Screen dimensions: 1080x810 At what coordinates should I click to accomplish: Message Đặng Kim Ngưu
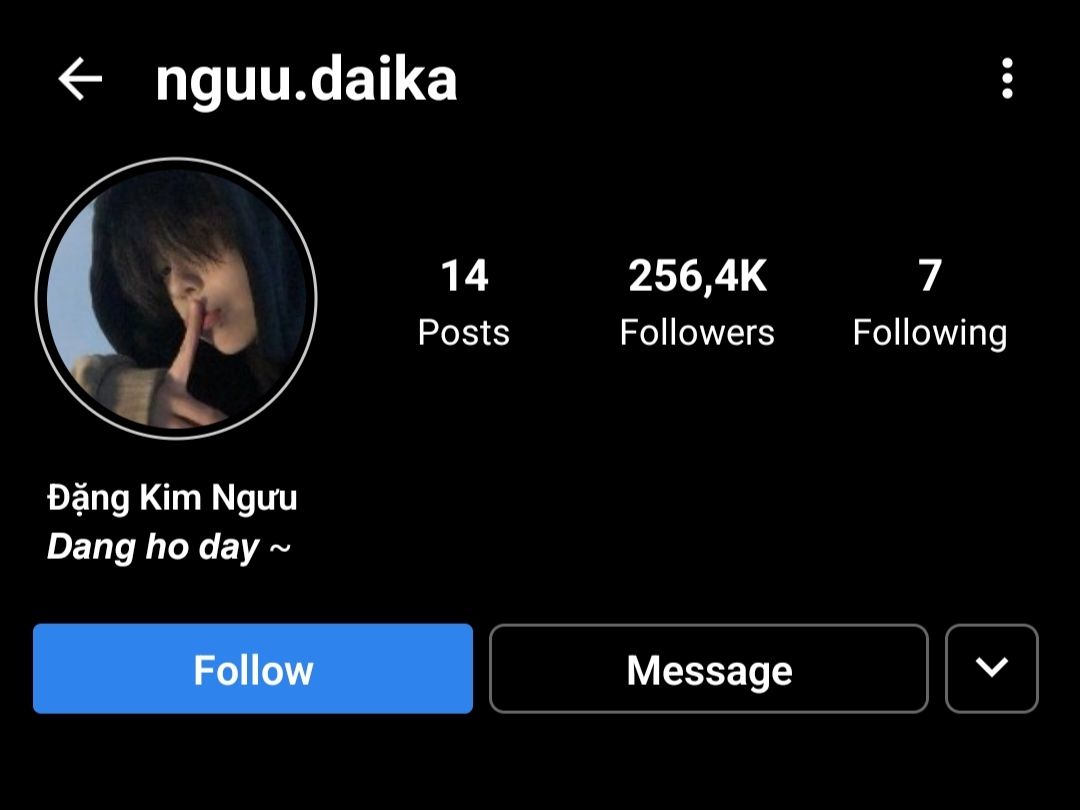pos(709,669)
